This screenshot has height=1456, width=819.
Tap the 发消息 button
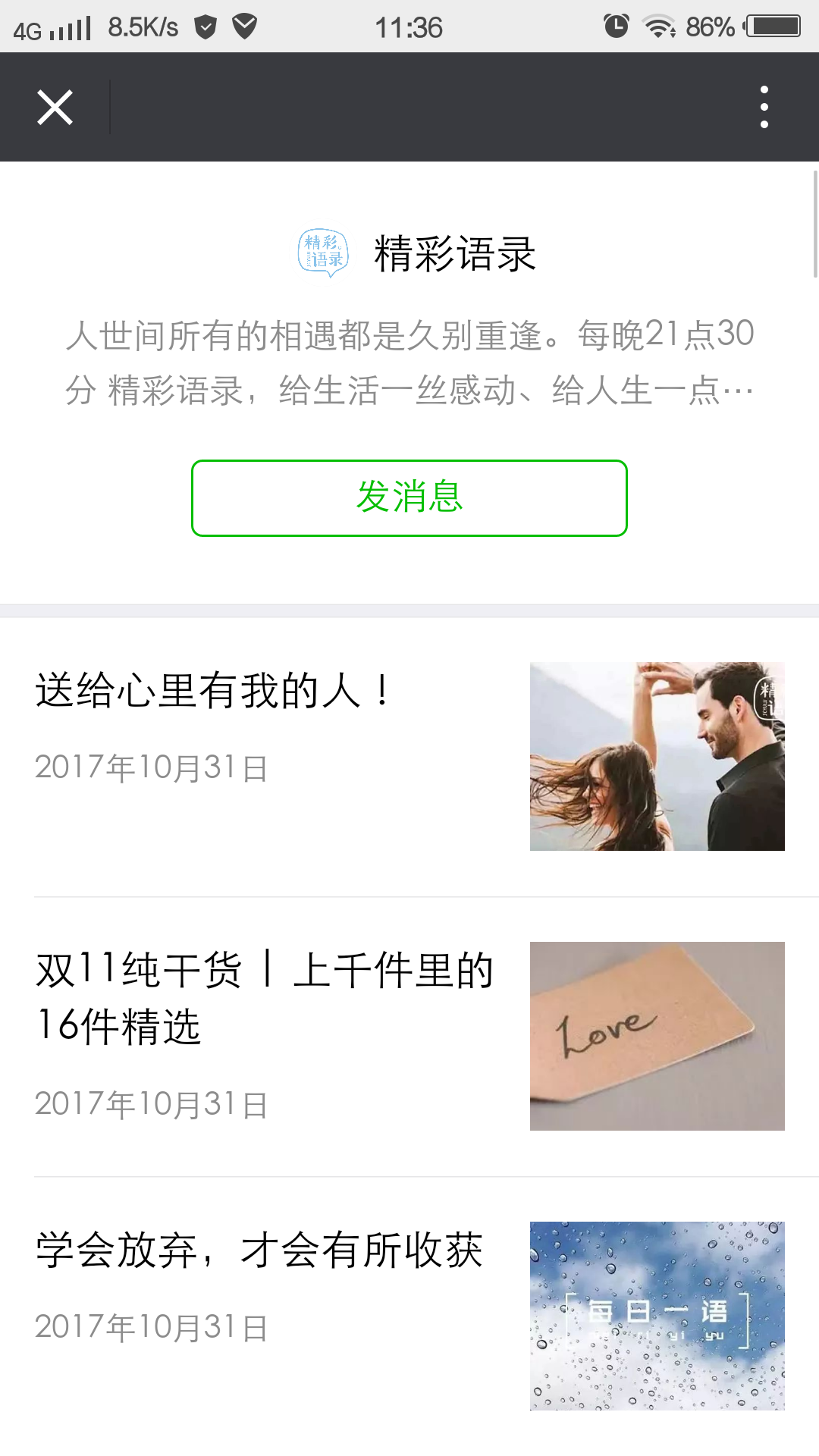(x=409, y=498)
